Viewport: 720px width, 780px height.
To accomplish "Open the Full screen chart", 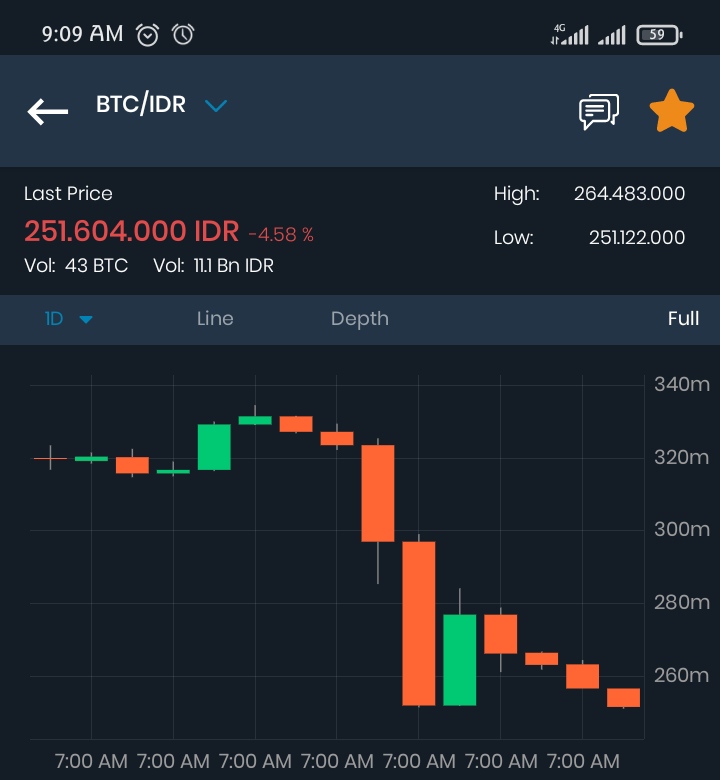I will [x=683, y=318].
